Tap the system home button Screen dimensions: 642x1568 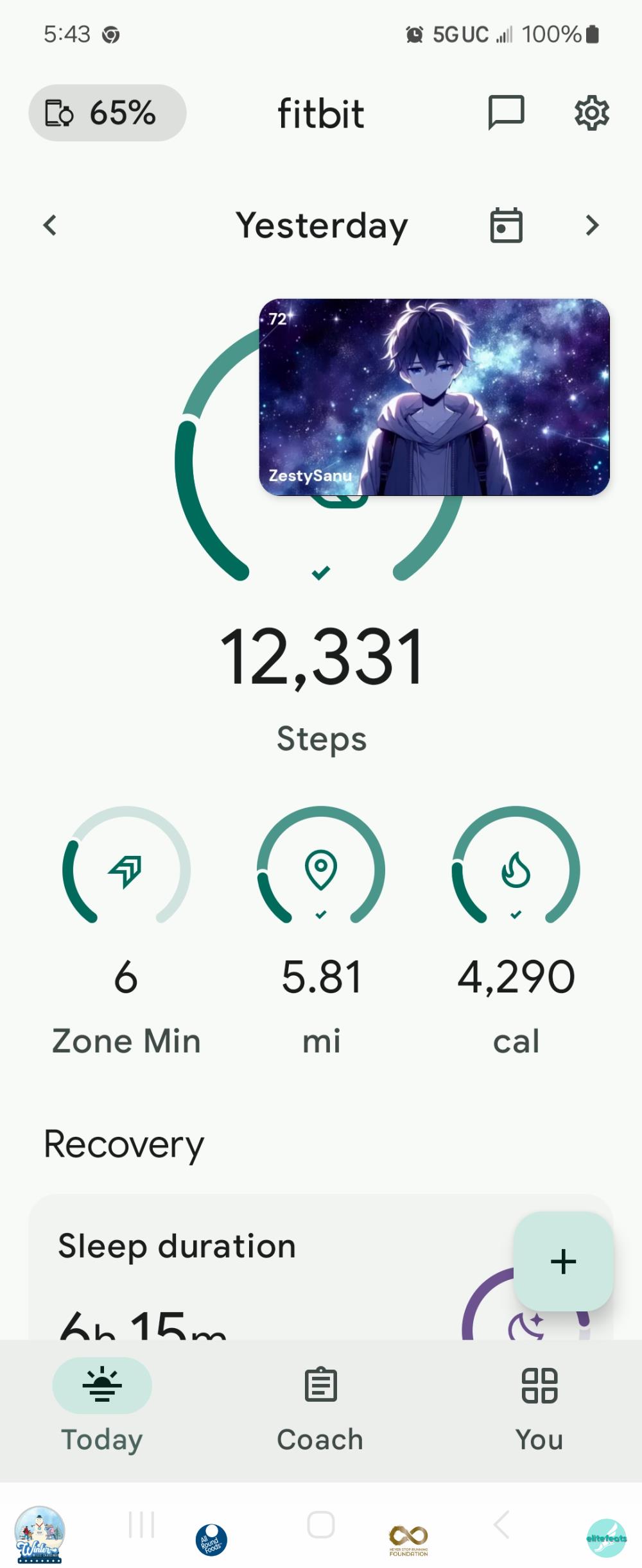[x=321, y=1524]
